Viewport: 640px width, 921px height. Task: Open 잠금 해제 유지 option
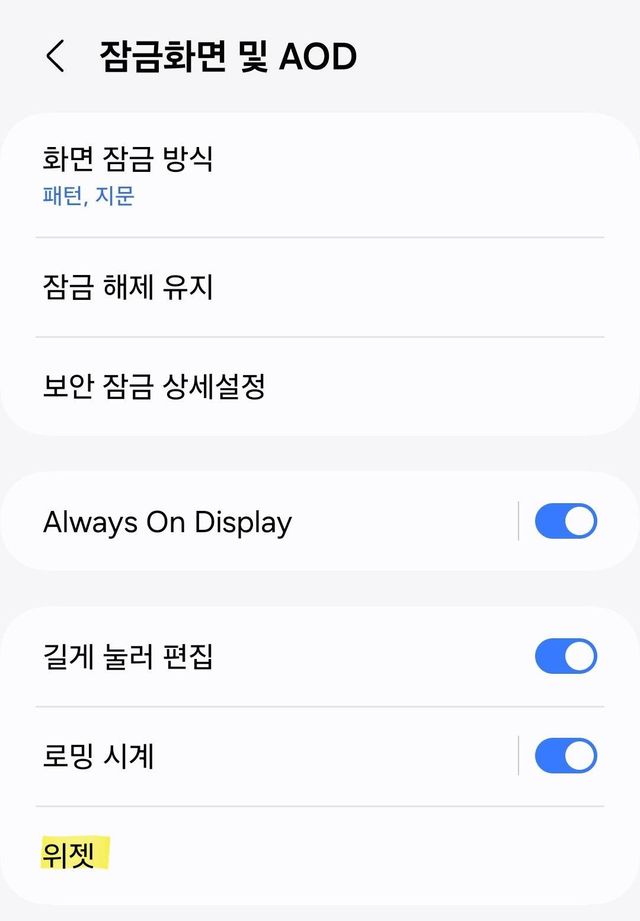pos(128,288)
